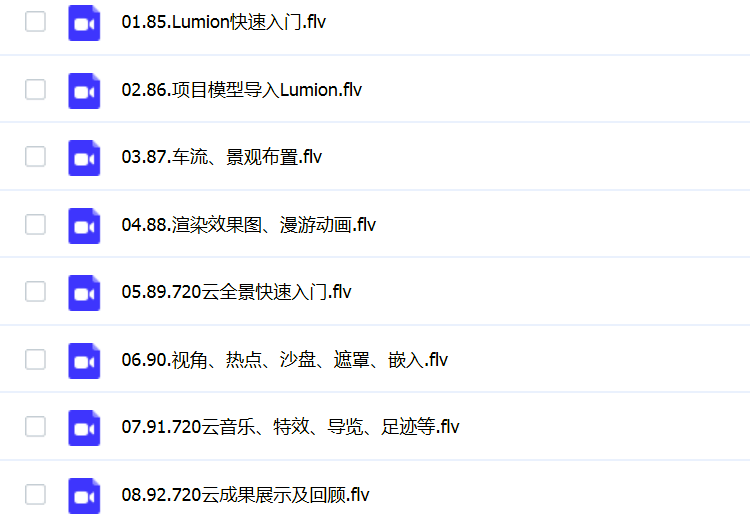Viewport: 750px width, 520px height.
Task: Open 05.89.720云全景快速入门.flv video
Action: pos(236,292)
